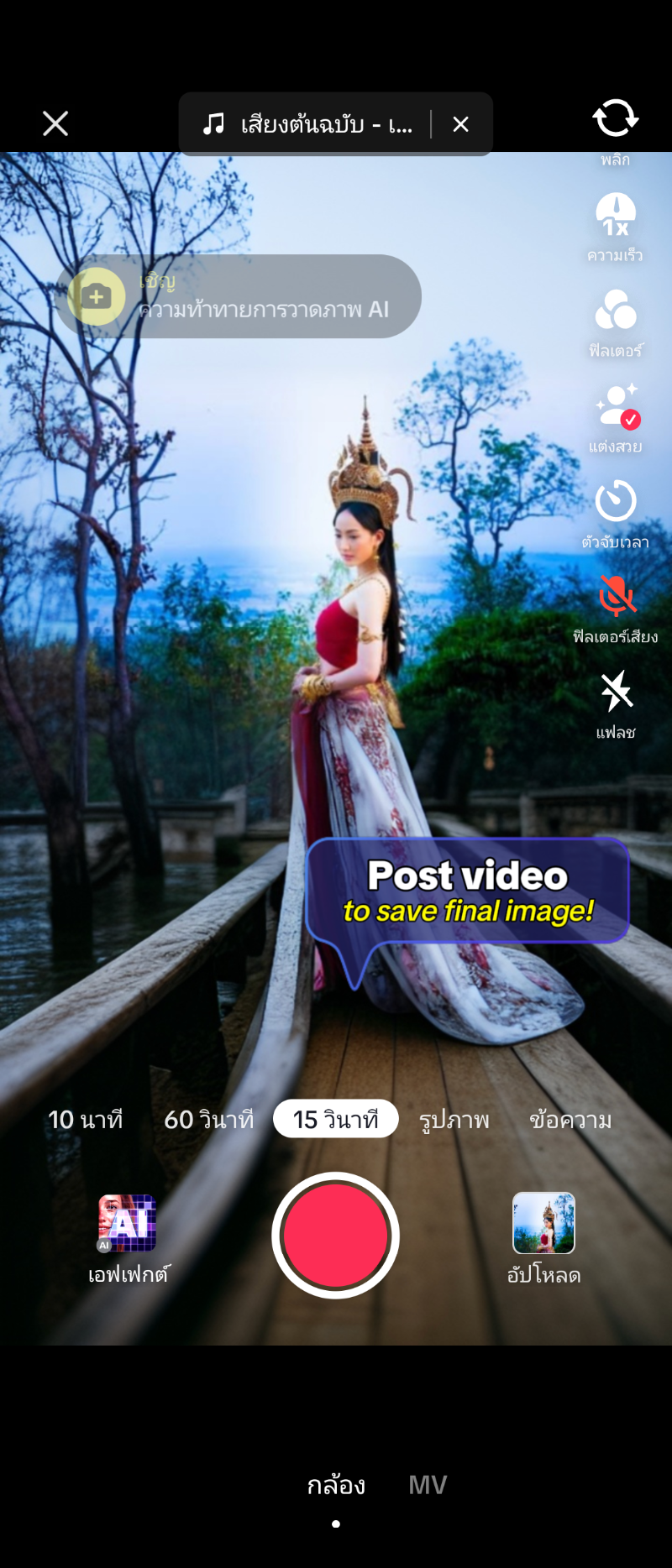Remove the selected sound

(x=460, y=124)
